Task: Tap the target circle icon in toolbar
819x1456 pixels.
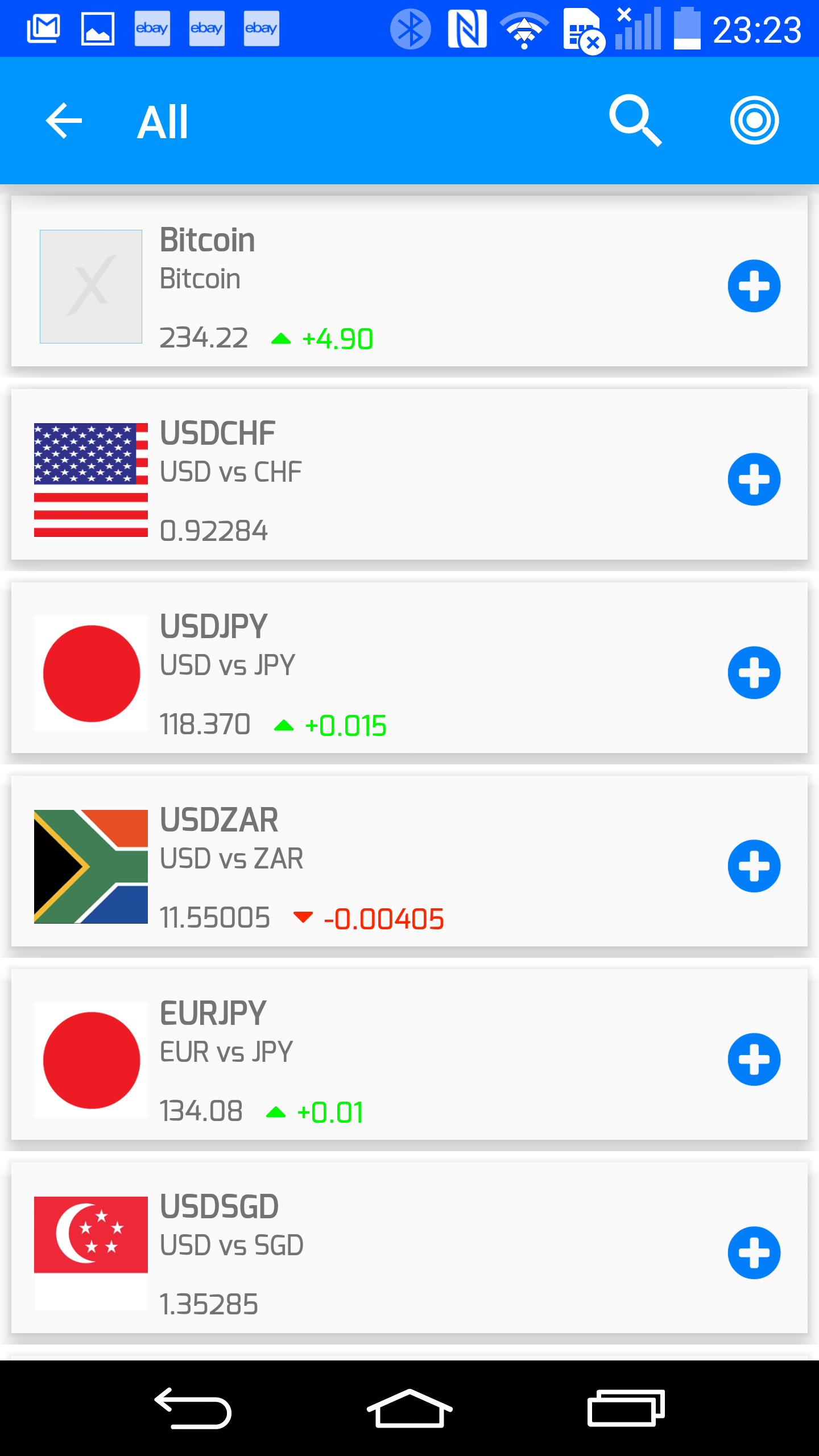Action: click(754, 121)
